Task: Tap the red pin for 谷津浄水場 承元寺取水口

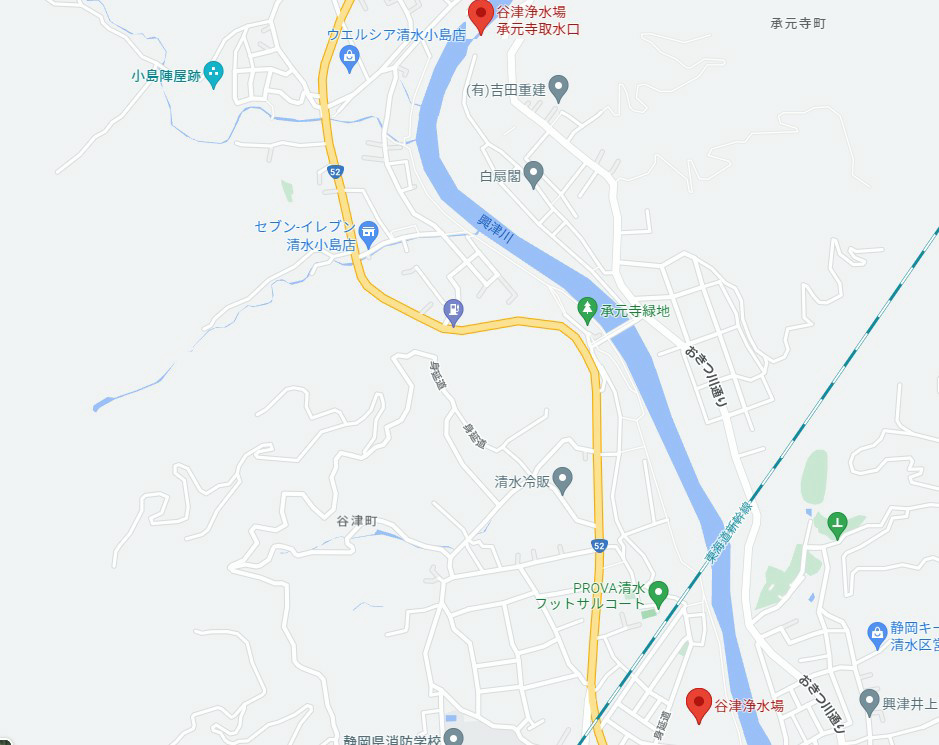Action: tap(481, 16)
